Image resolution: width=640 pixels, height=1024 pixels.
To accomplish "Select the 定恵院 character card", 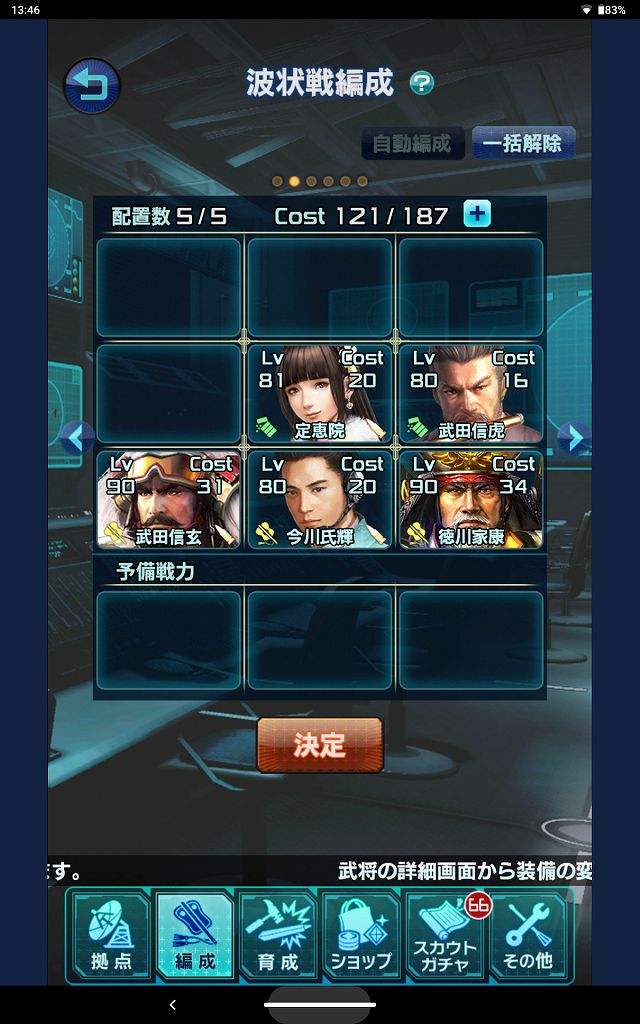I will coord(320,394).
